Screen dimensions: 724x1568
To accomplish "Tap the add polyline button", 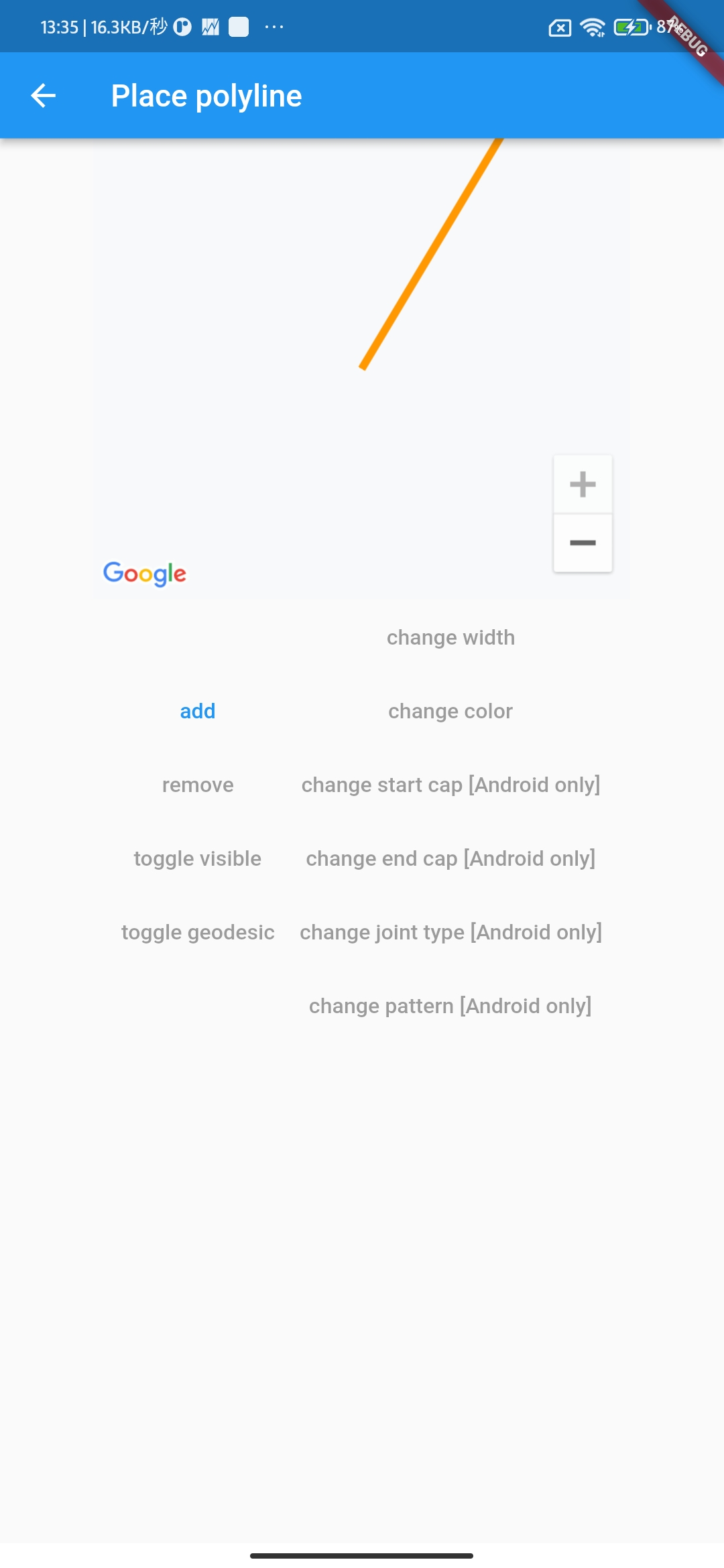I will [198, 711].
